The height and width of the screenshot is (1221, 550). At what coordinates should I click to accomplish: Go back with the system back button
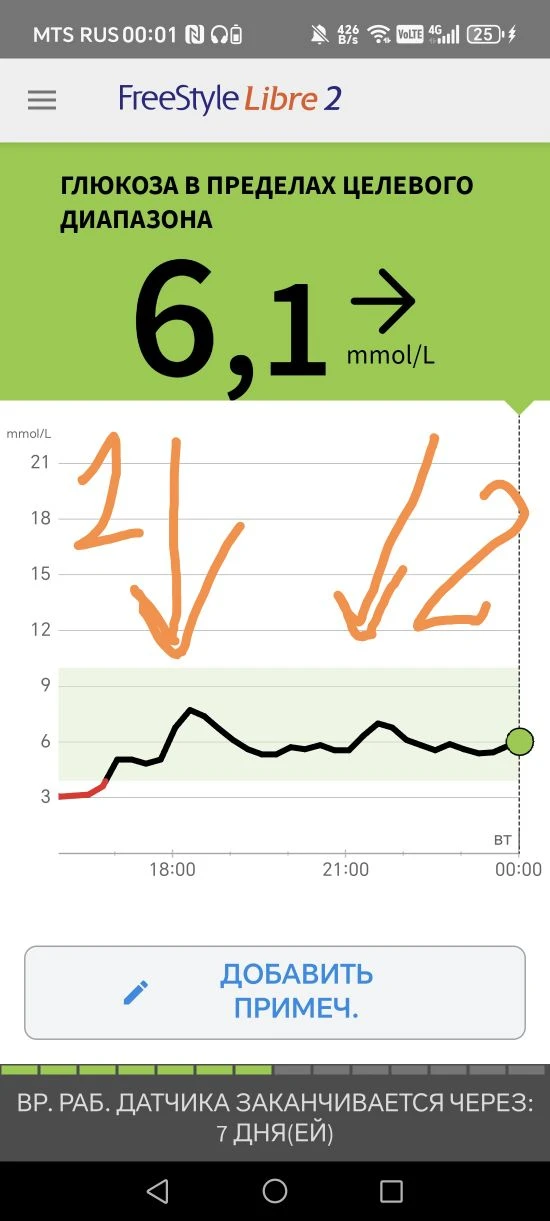click(157, 1191)
